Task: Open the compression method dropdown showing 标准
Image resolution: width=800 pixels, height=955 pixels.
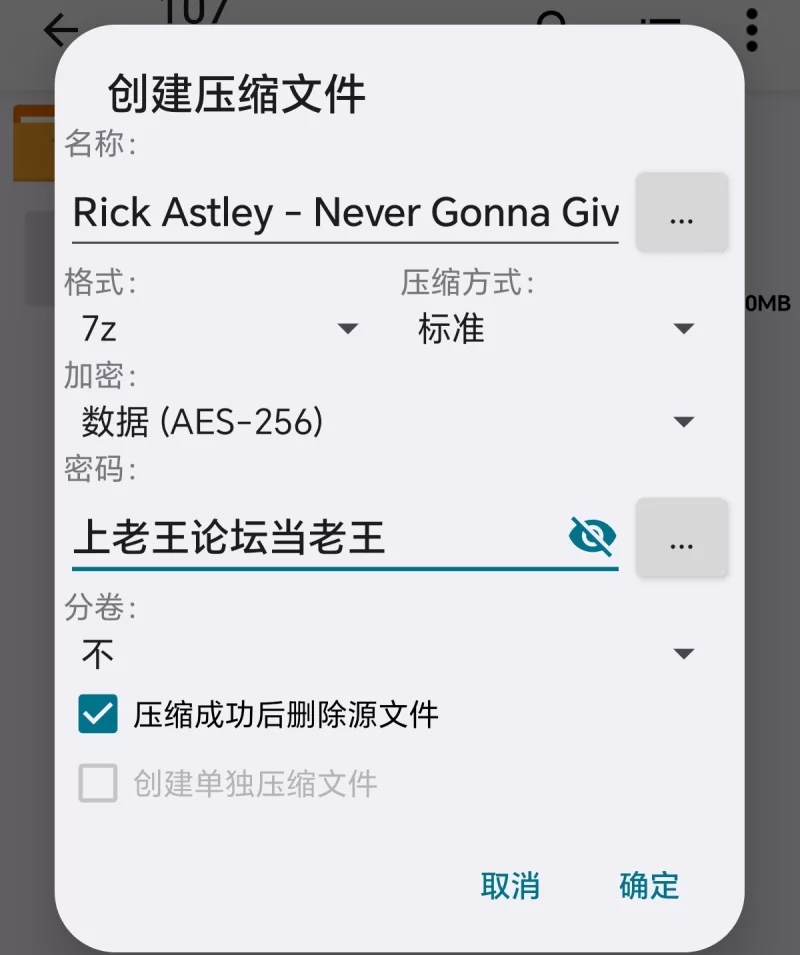Action: [555, 329]
